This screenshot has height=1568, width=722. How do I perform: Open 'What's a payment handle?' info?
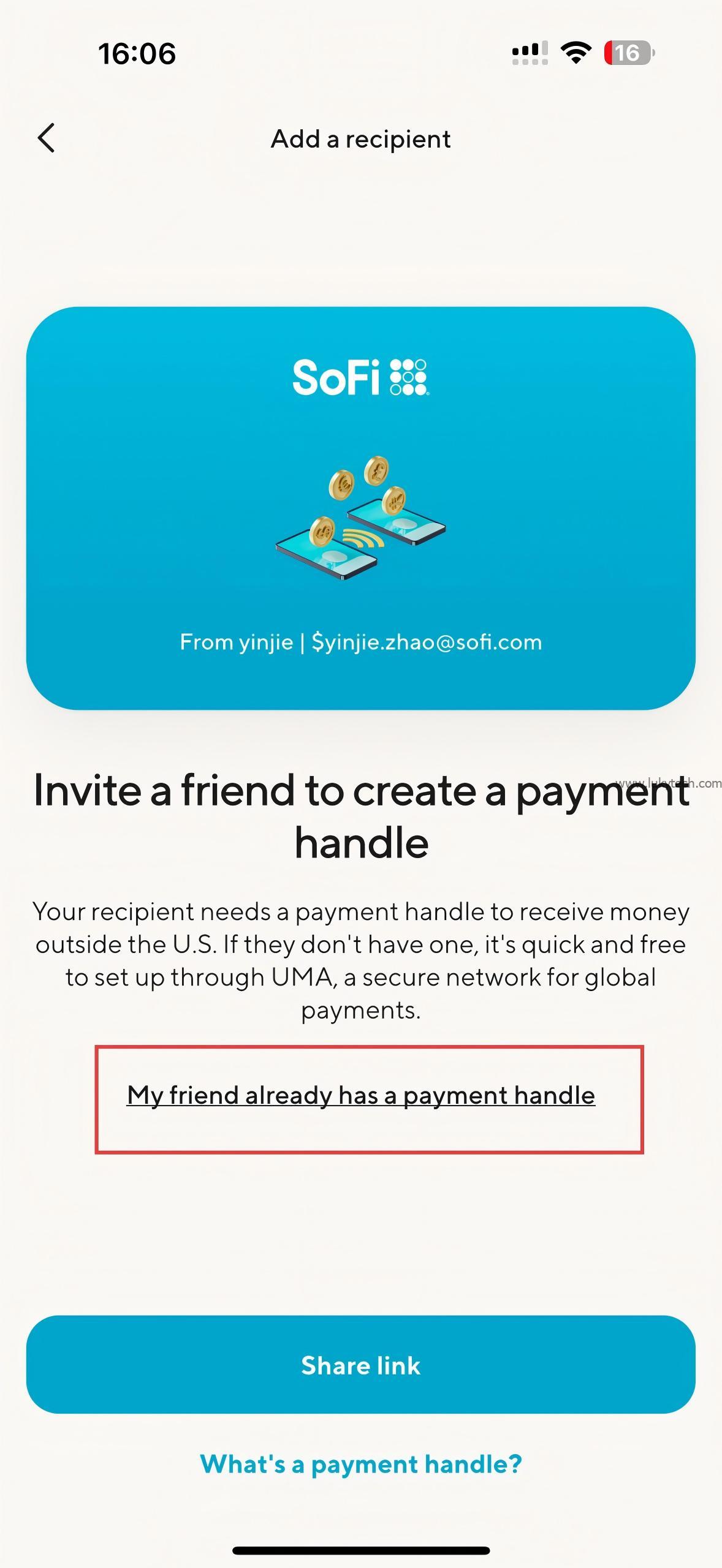360,1464
